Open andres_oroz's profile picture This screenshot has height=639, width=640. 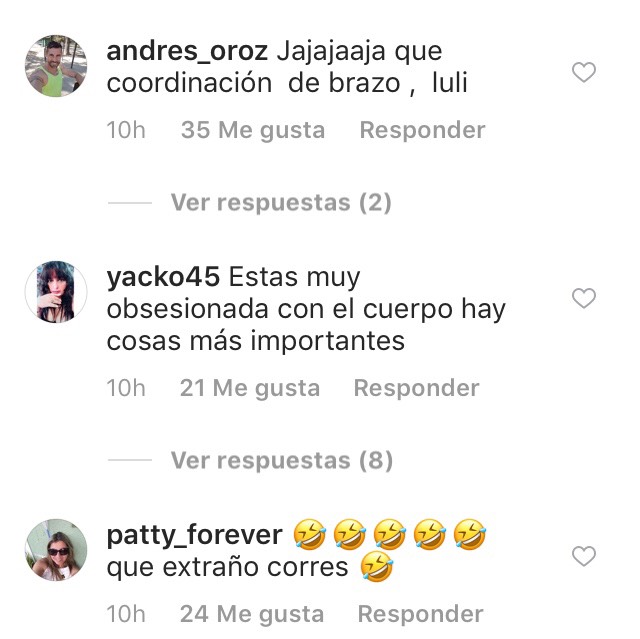[56, 66]
